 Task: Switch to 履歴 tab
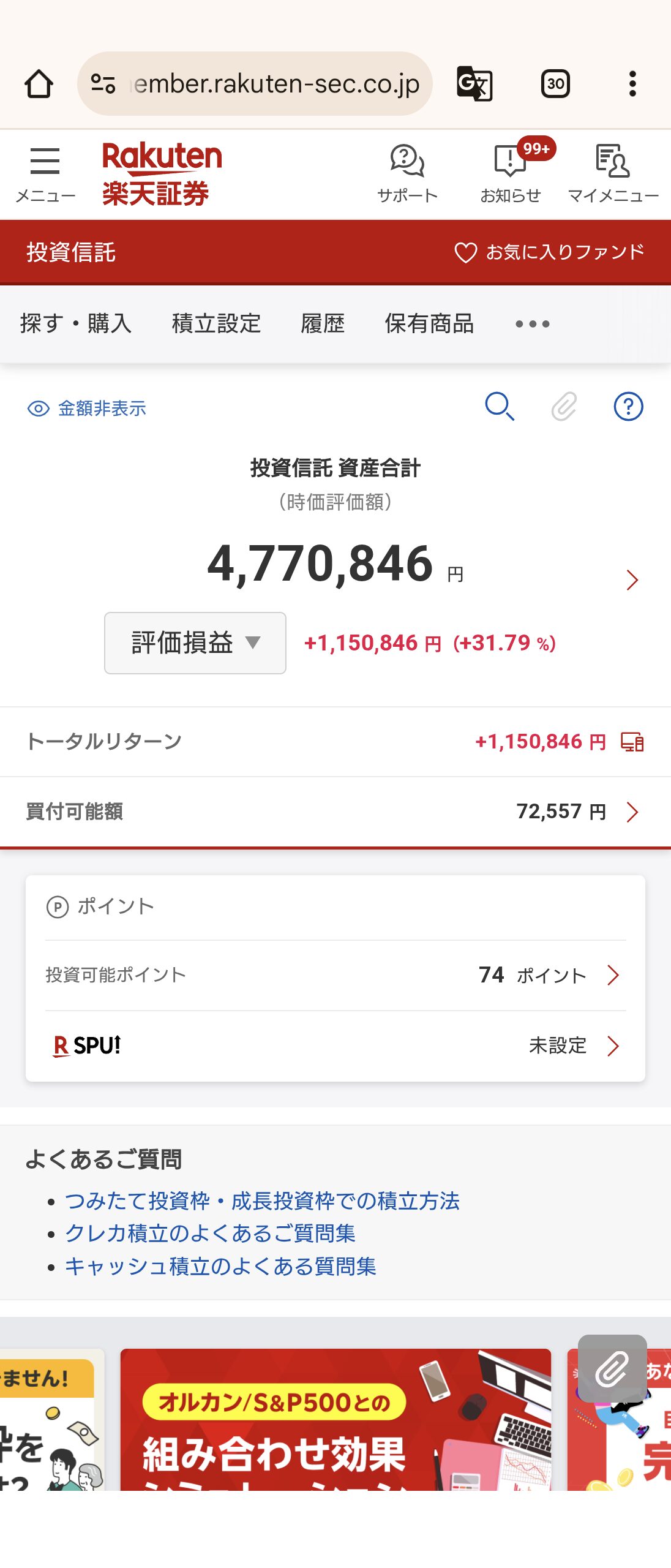point(323,323)
